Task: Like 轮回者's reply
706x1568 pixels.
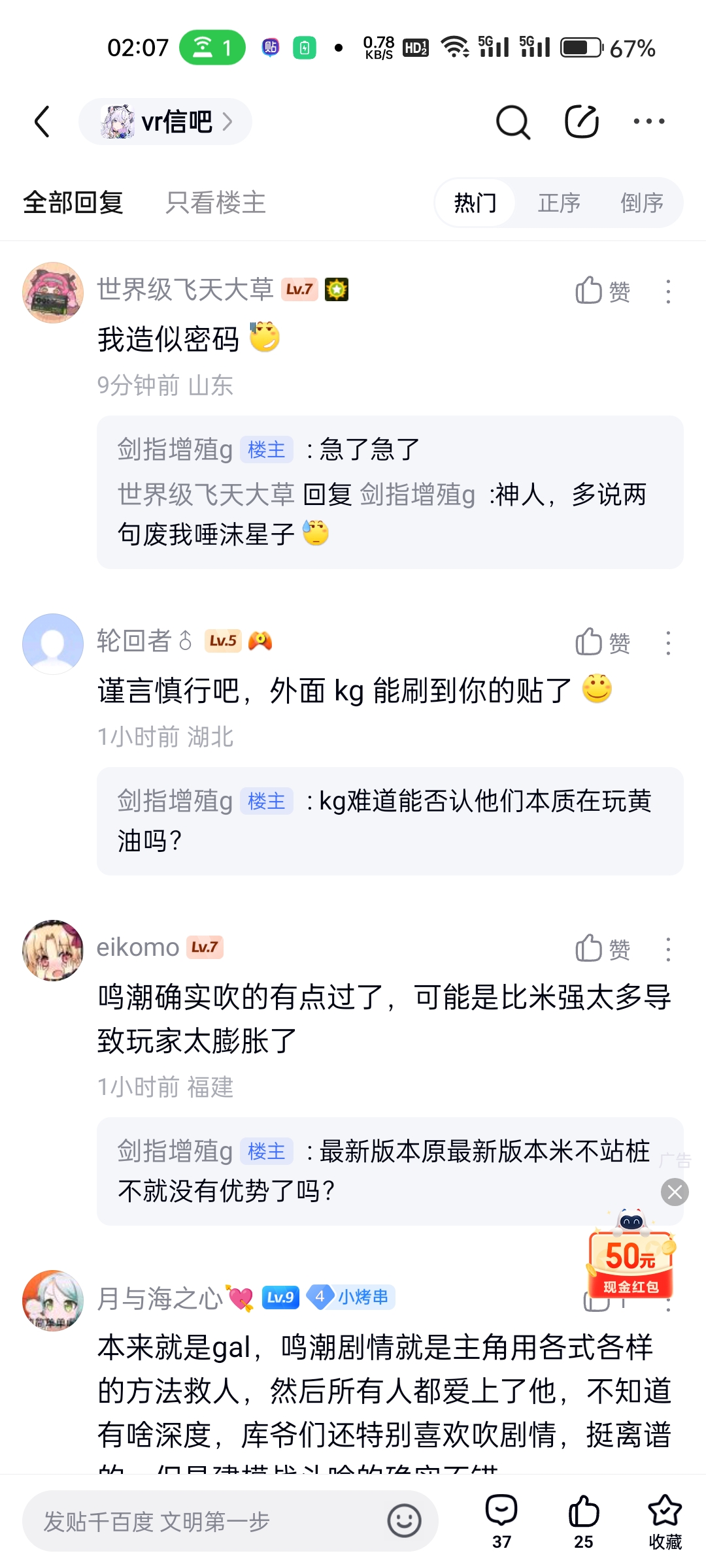Action: 602,642
